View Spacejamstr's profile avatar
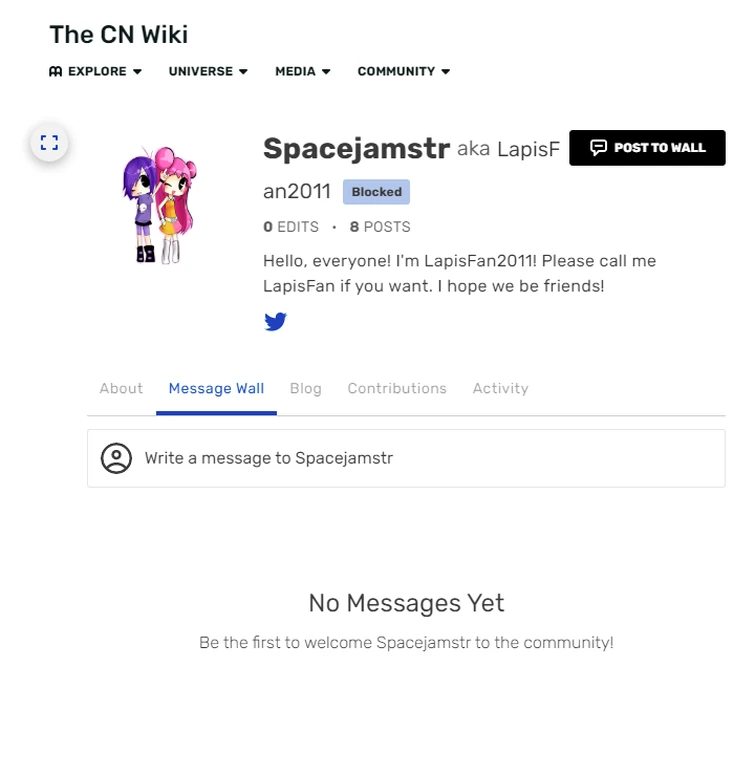755x774 pixels. click(160, 206)
